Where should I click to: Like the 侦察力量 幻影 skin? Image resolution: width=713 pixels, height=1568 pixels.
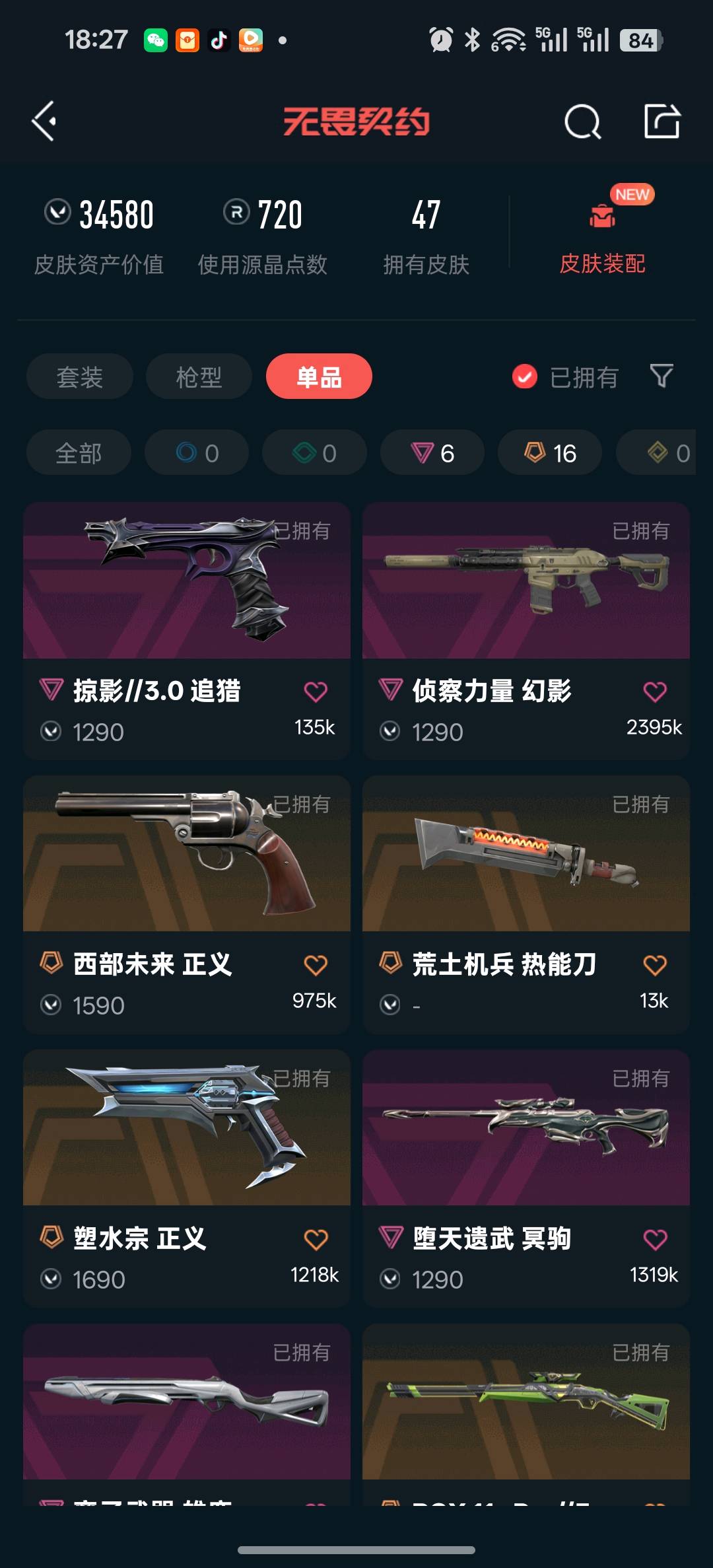(655, 692)
